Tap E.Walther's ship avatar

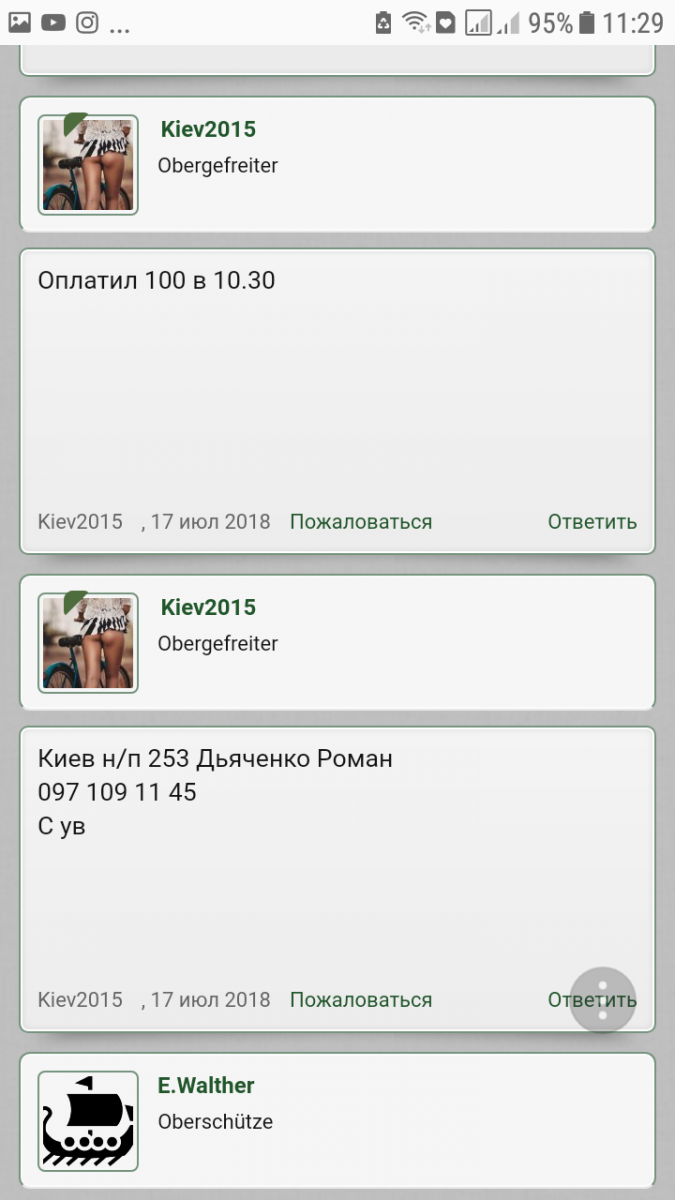tap(88, 1121)
